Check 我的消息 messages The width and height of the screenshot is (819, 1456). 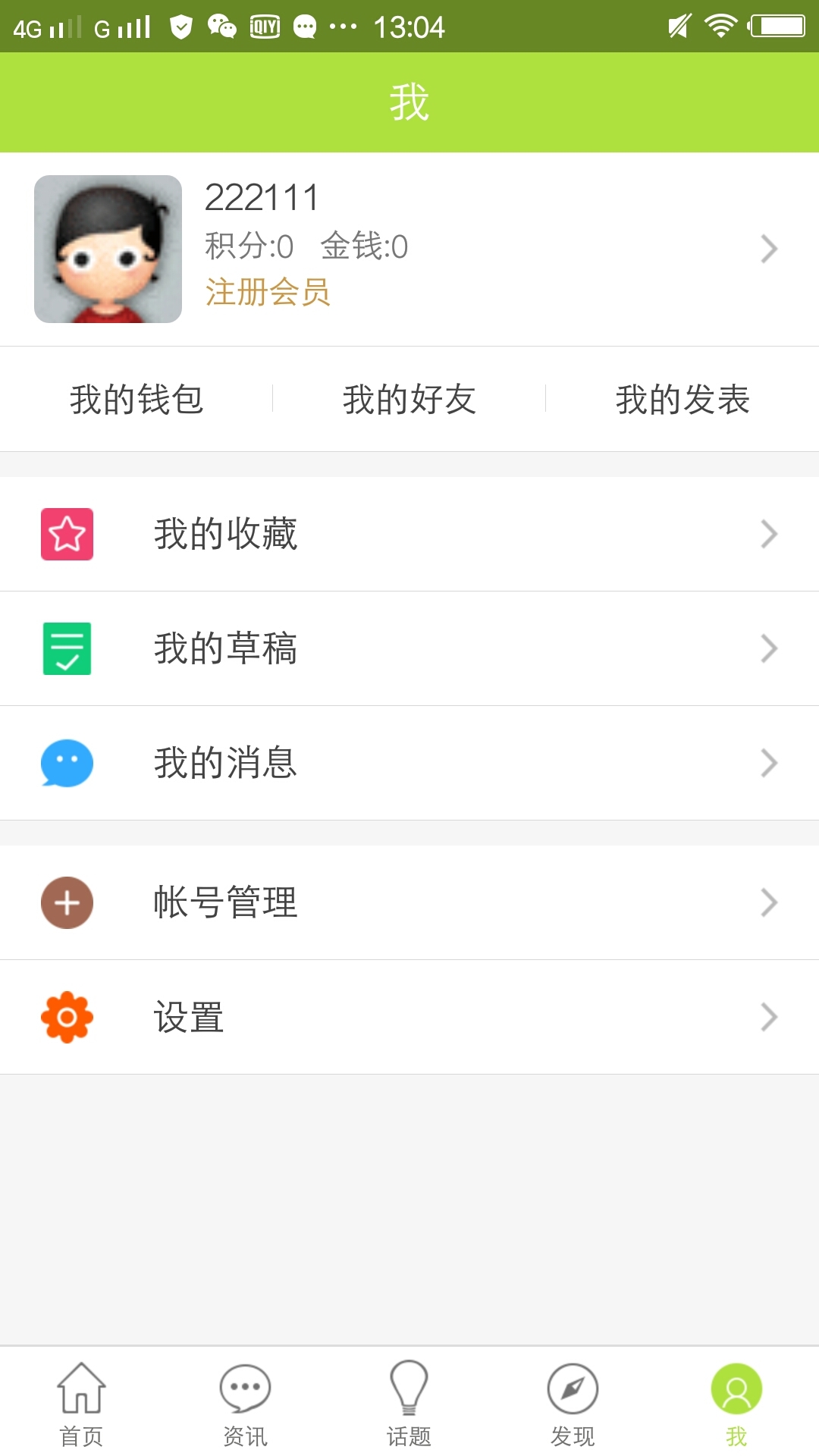tap(409, 763)
